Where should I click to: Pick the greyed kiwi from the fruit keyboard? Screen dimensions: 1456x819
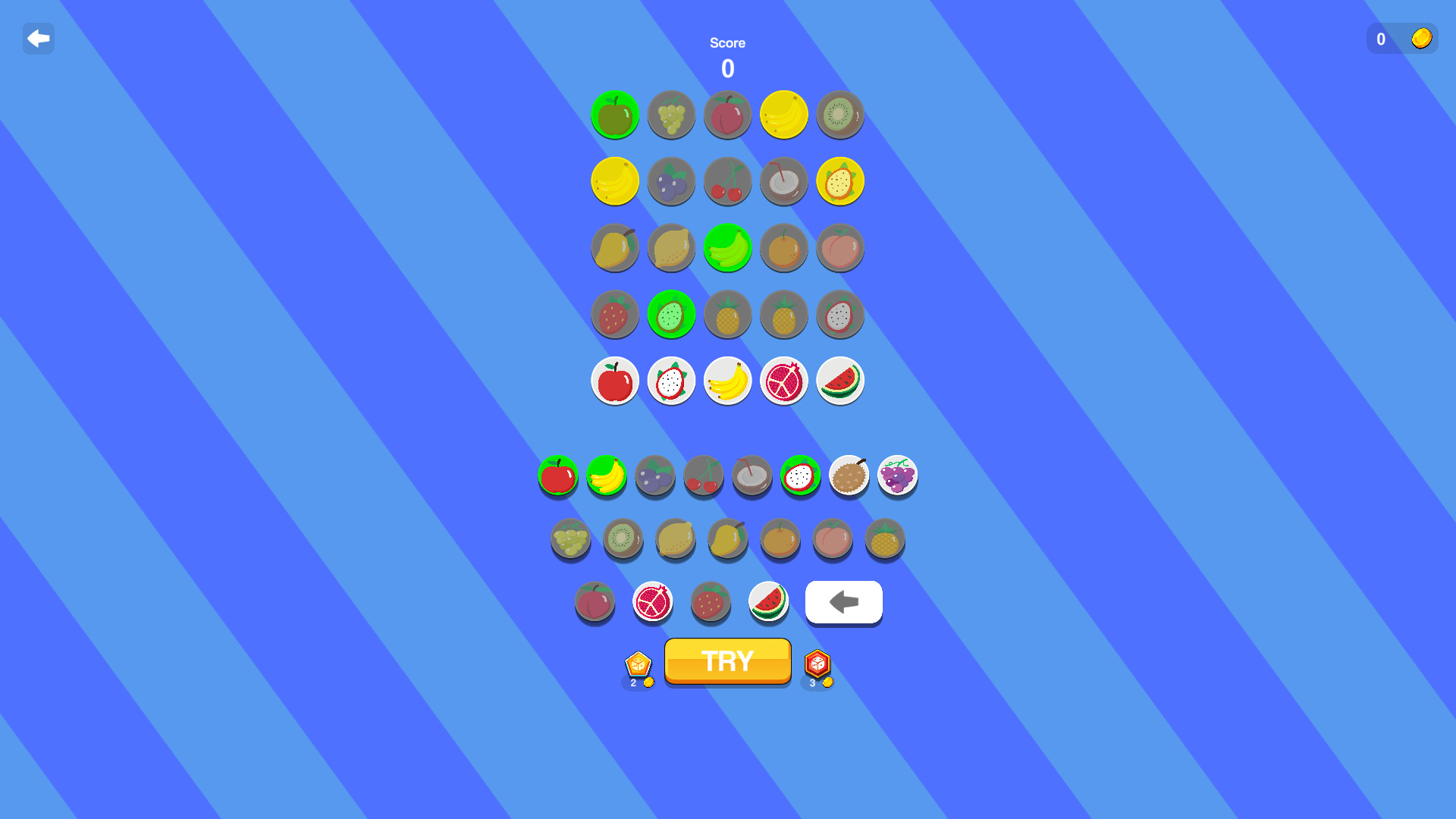coord(623,539)
